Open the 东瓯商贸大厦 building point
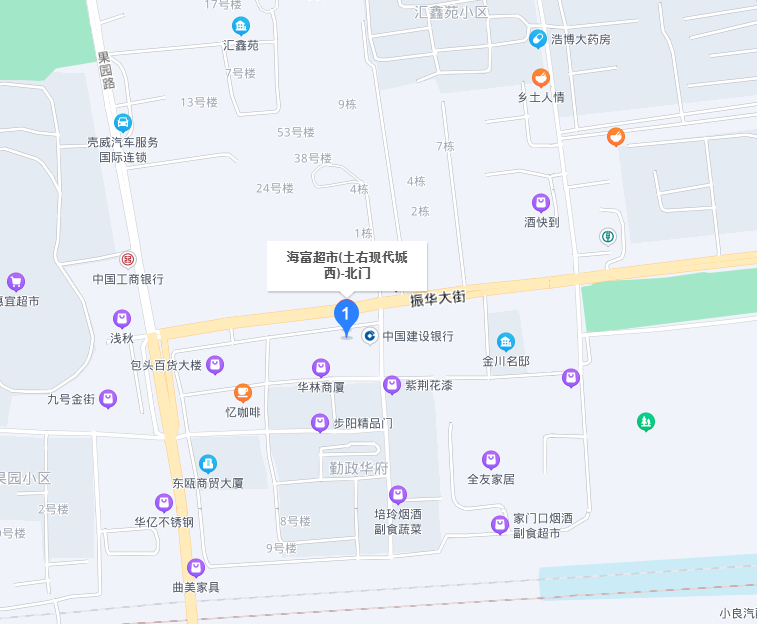757x624 pixels. click(207, 464)
